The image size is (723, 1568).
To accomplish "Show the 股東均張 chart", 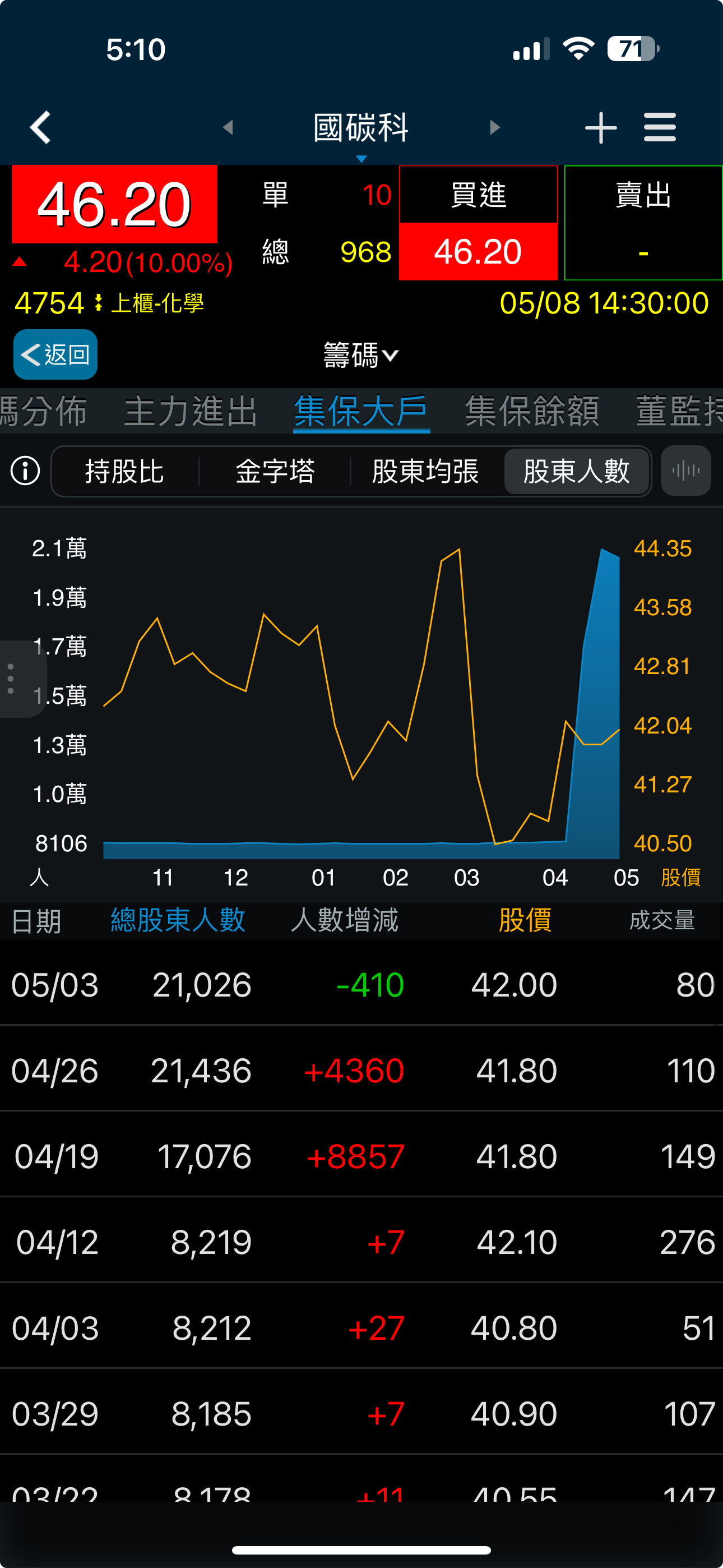I will pyautogui.click(x=425, y=471).
